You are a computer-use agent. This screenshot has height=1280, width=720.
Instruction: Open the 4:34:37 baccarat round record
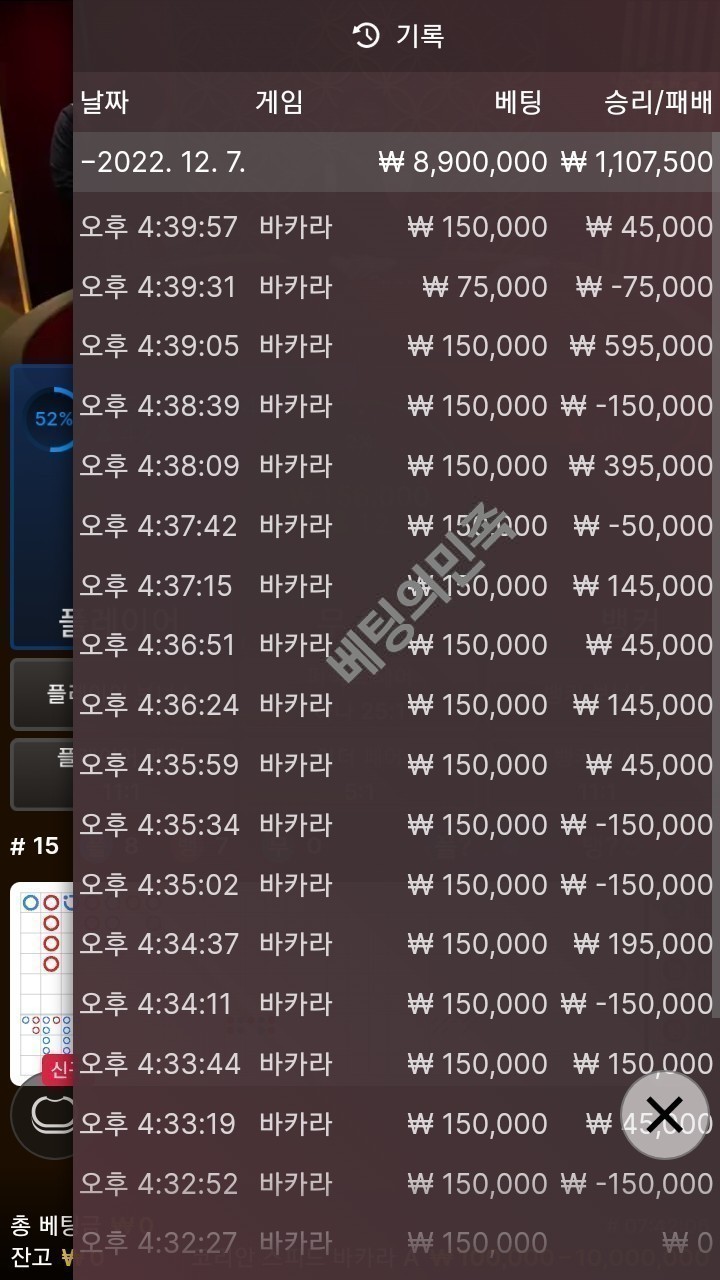[x=396, y=944]
